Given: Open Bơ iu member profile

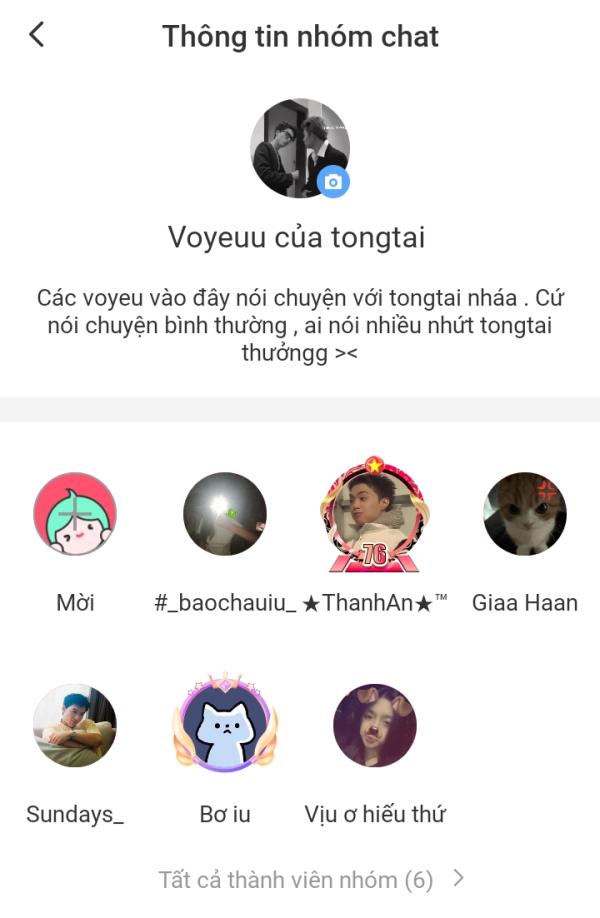Looking at the screenshot, I should click(225, 725).
